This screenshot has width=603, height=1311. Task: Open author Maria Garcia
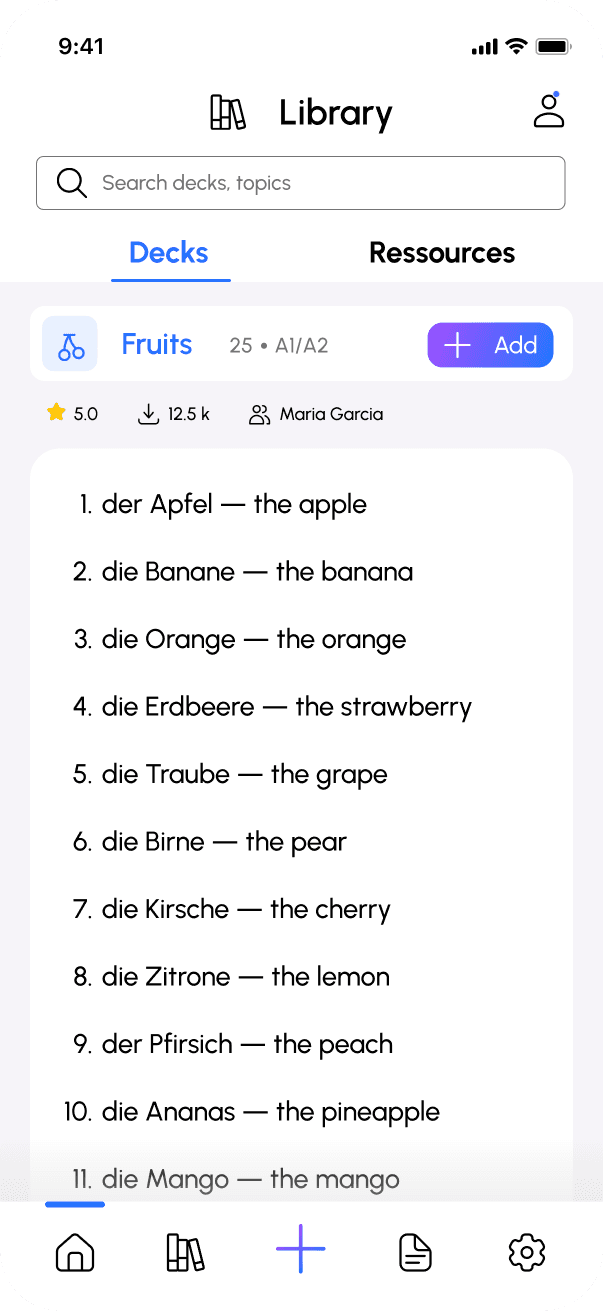point(316,414)
